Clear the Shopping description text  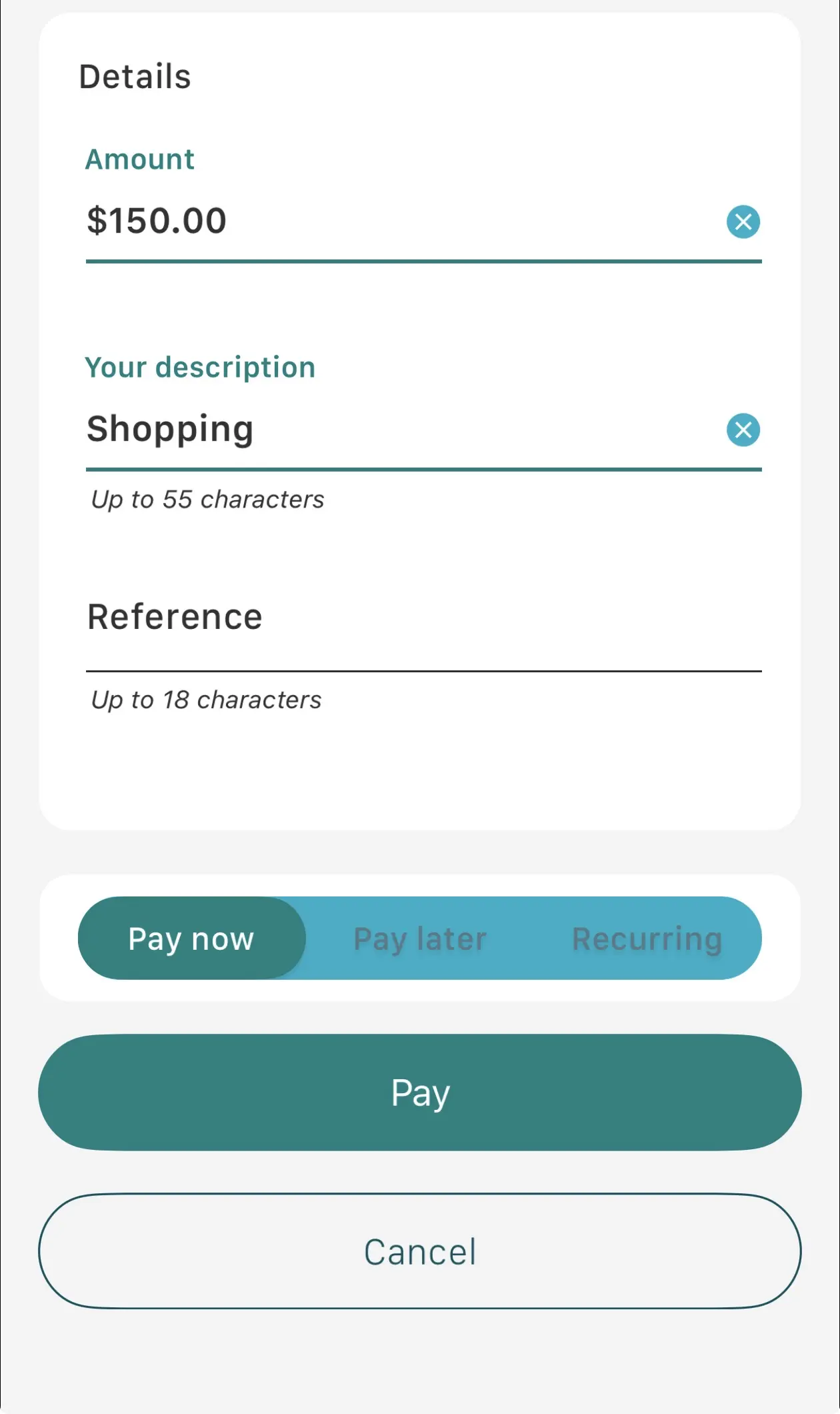[743, 430]
